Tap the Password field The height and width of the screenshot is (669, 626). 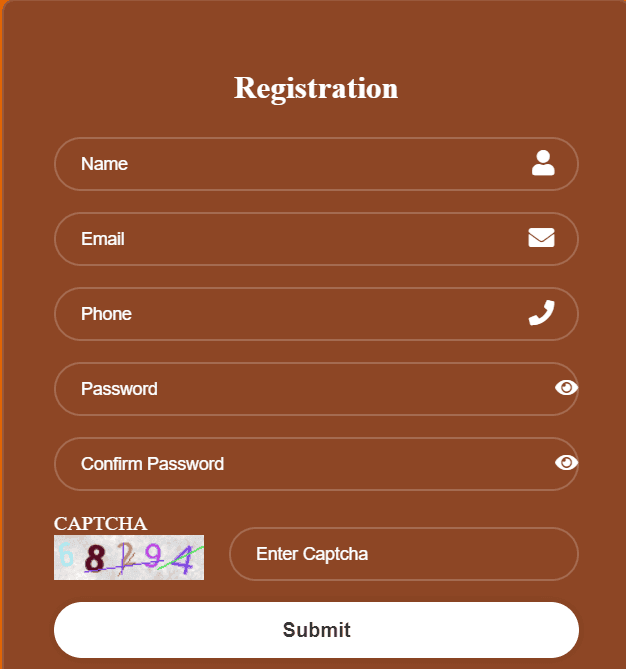click(x=300, y=389)
